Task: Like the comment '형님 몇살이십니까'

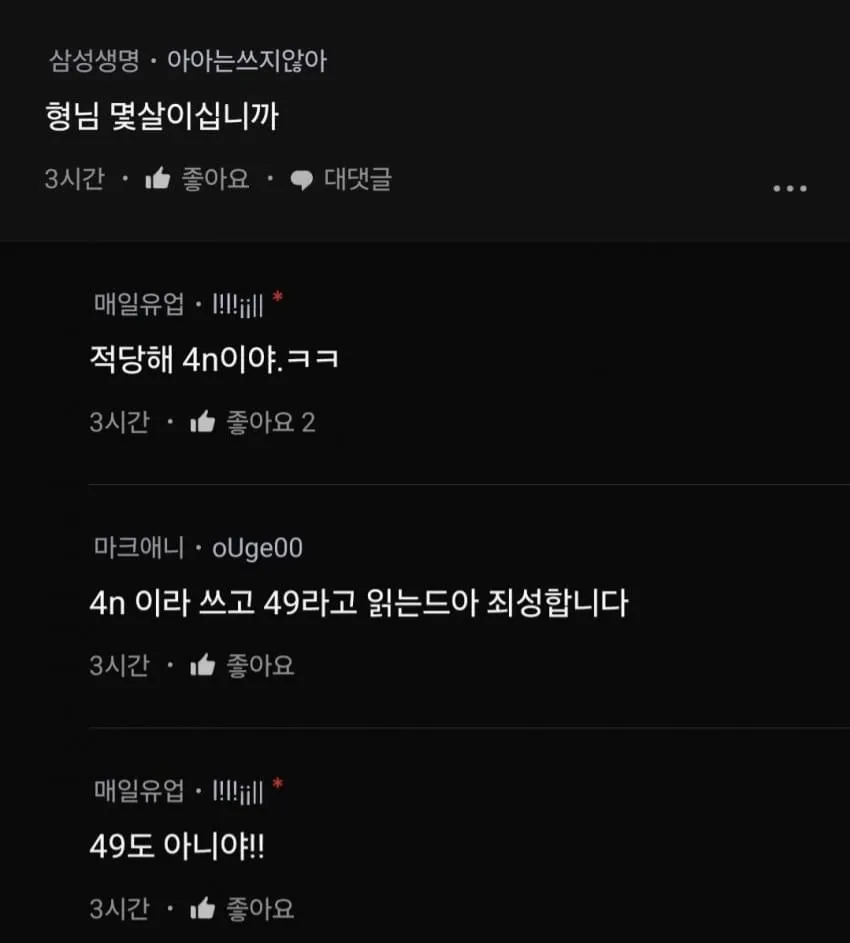Action: (197, 180)
